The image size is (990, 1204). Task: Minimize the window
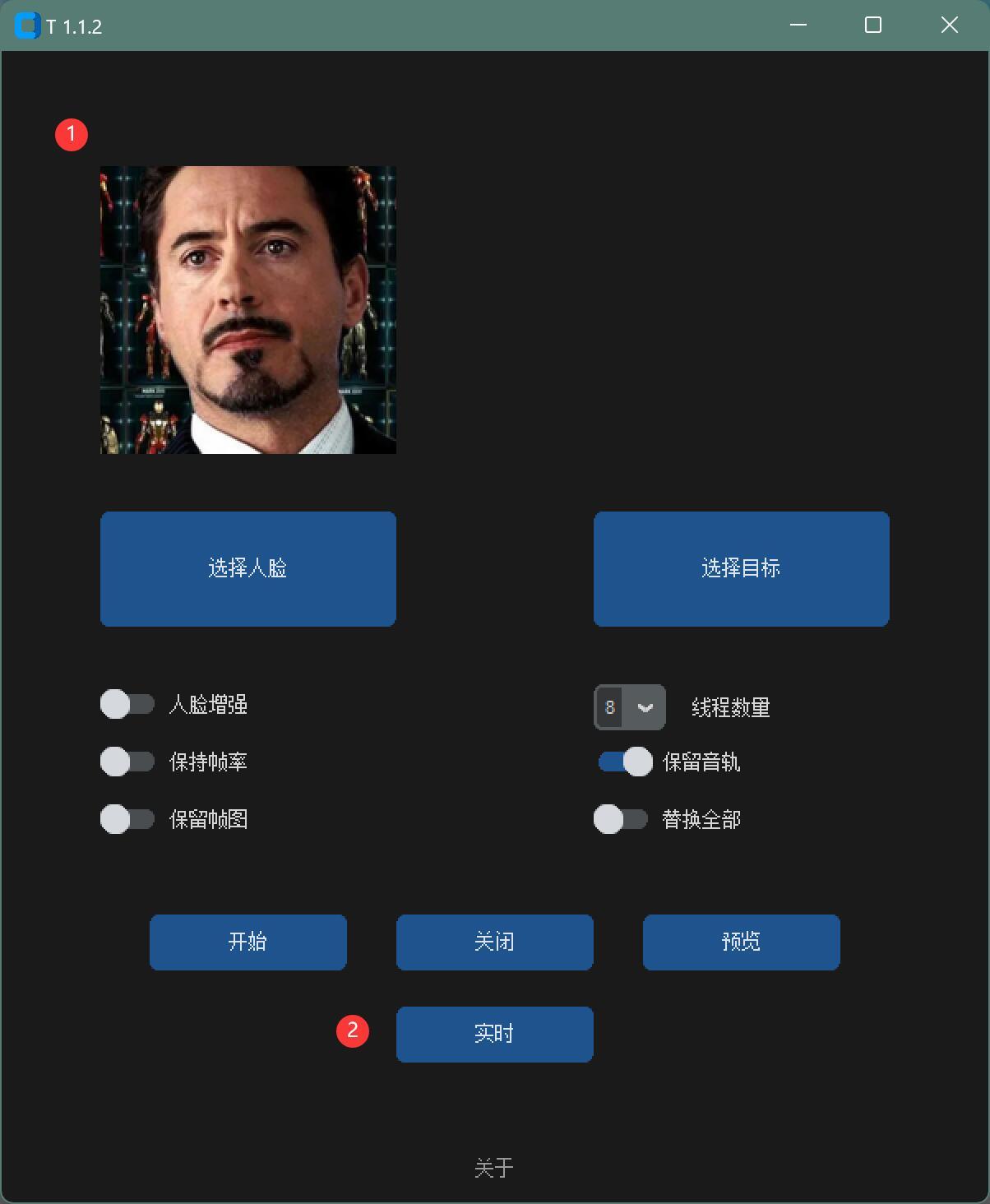coord(798,25)
